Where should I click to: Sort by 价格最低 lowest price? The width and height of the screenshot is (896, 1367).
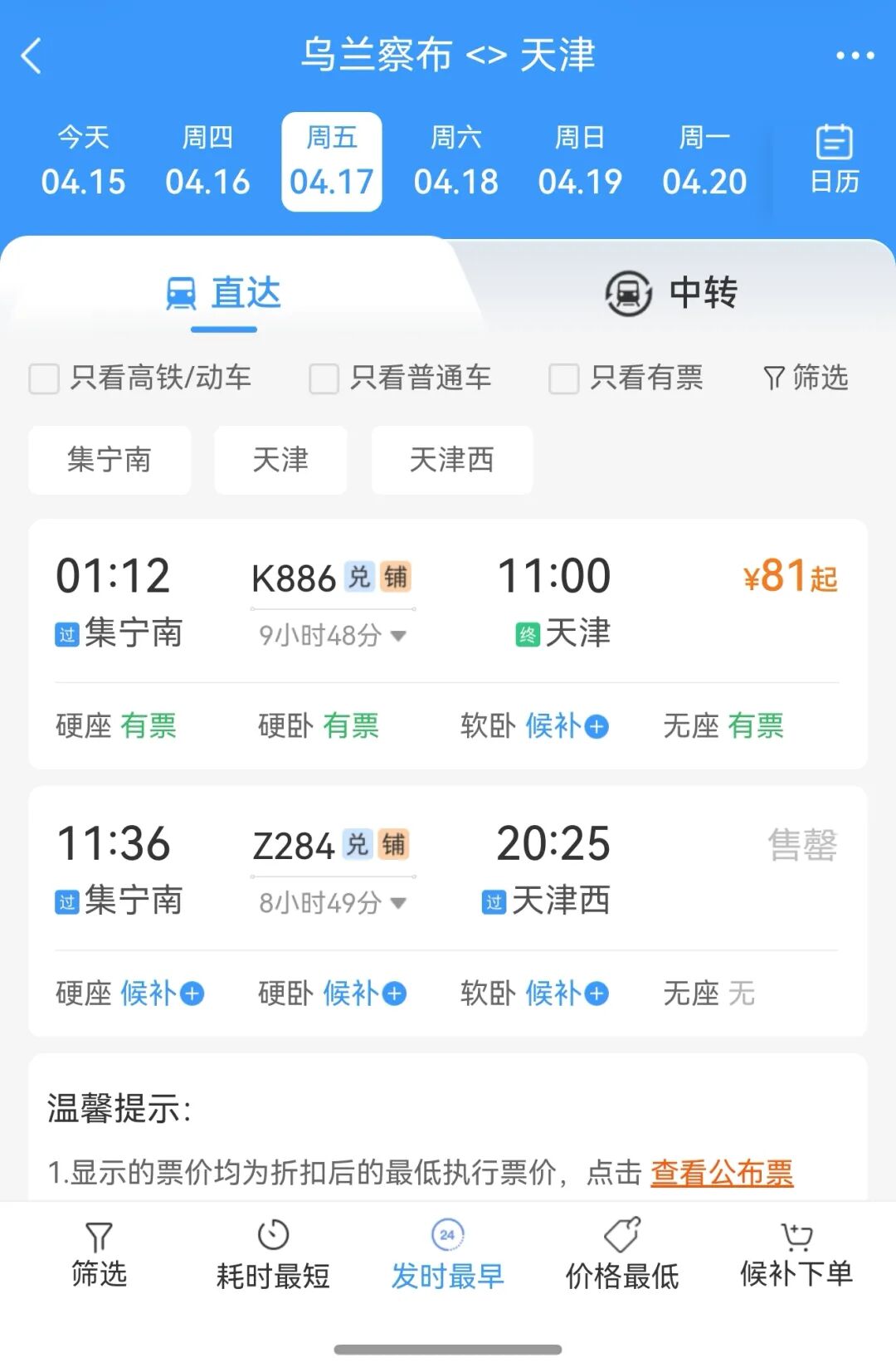click(622, 1254)
